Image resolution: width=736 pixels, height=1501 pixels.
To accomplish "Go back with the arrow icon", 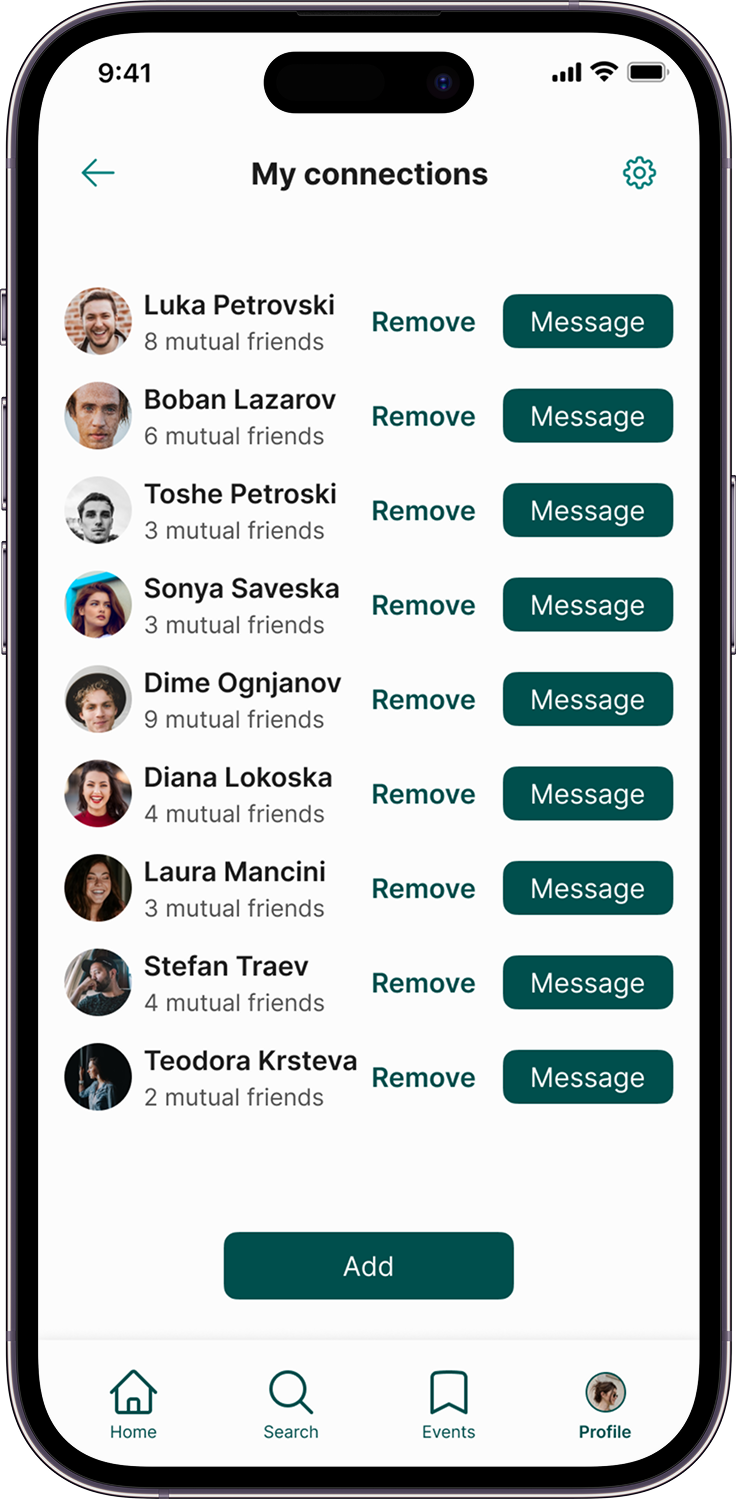I will point(98,173).
